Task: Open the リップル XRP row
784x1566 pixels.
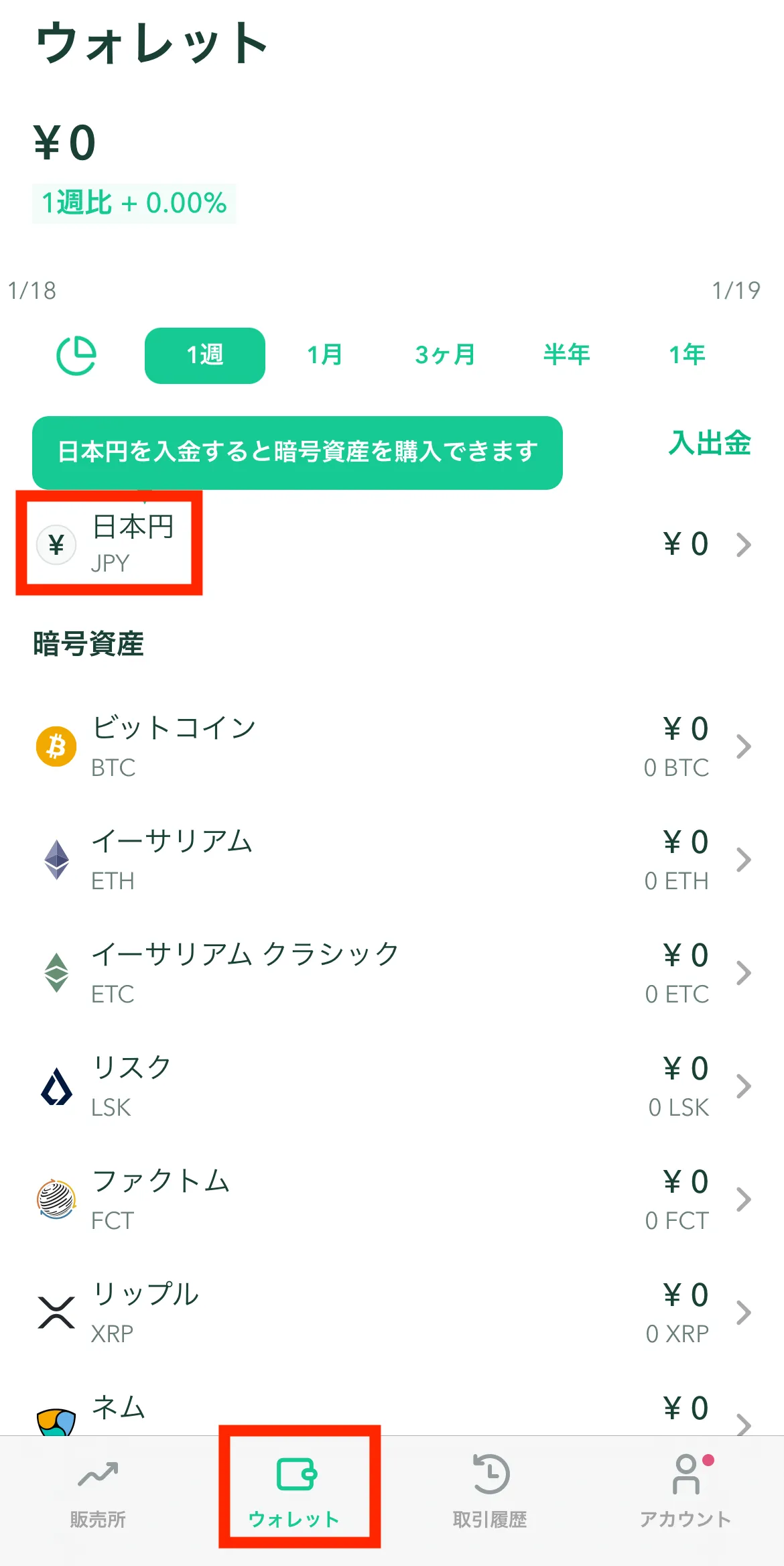Action: [x=392, y=1313]
